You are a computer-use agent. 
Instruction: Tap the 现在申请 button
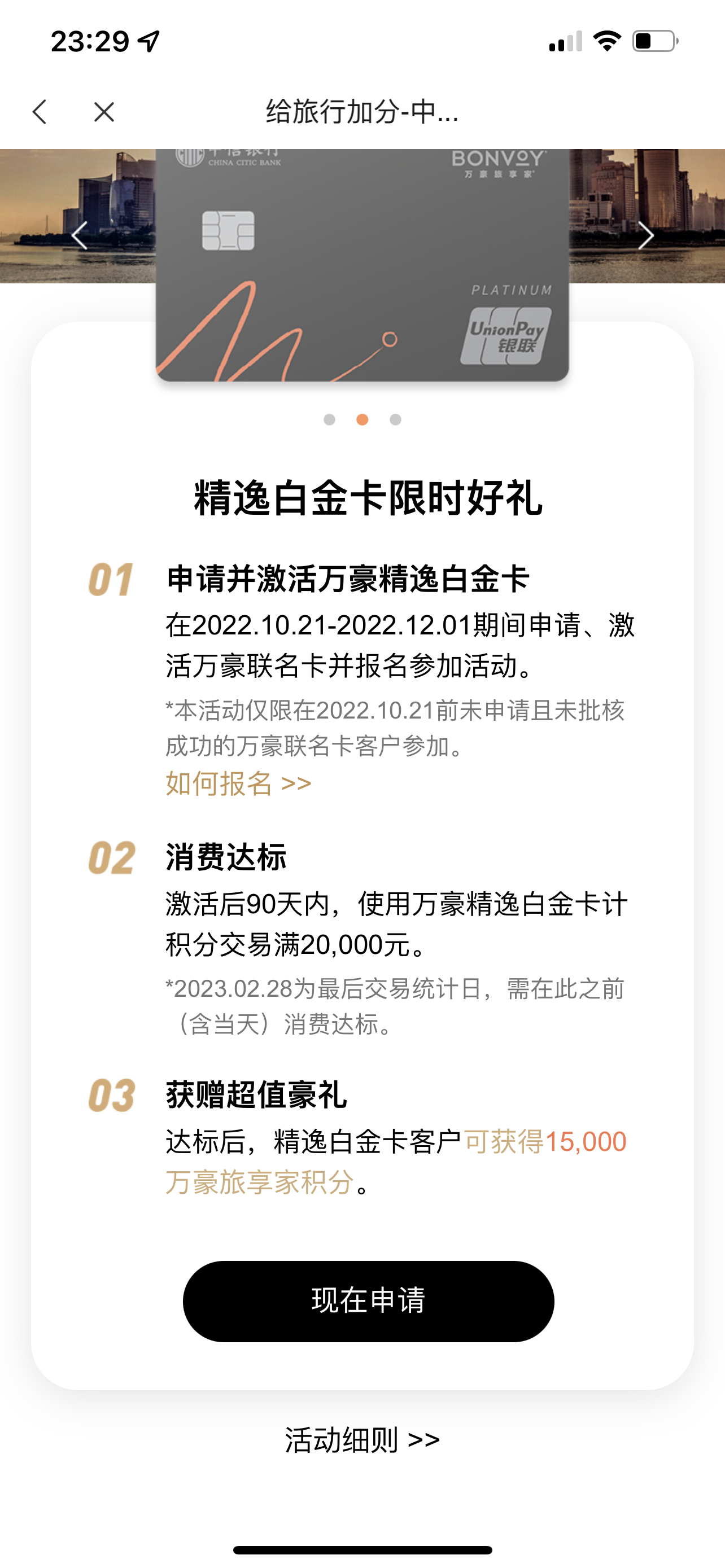(368, 1300)
